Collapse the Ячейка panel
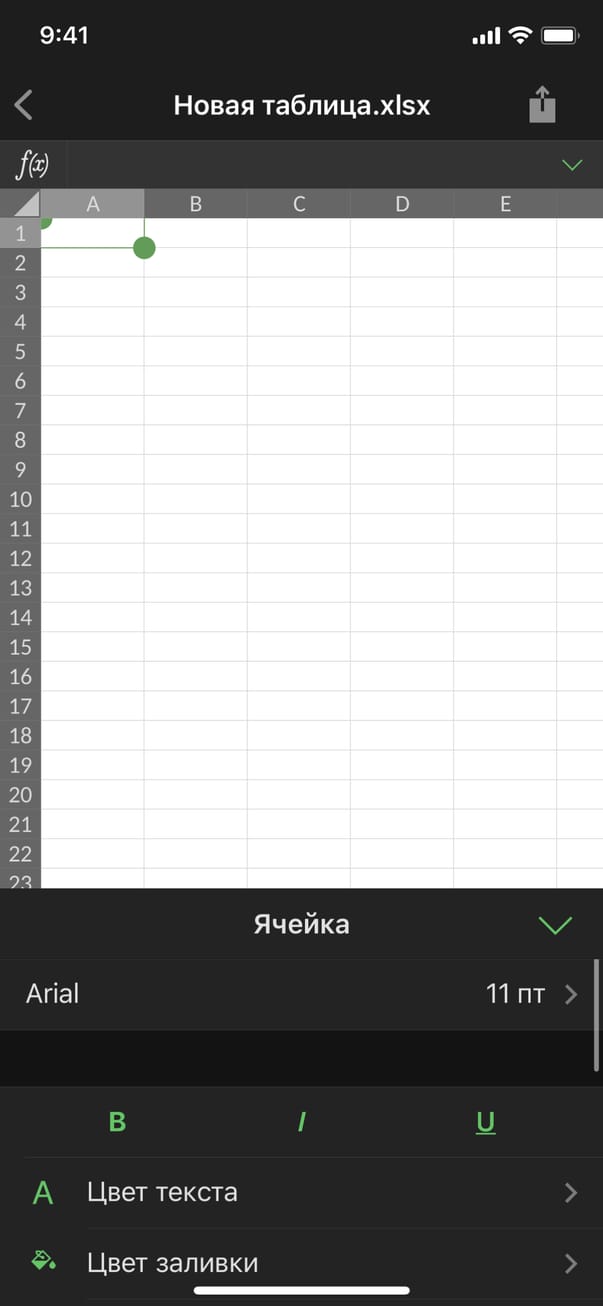The image size is (603, 1306). [555, 924]
